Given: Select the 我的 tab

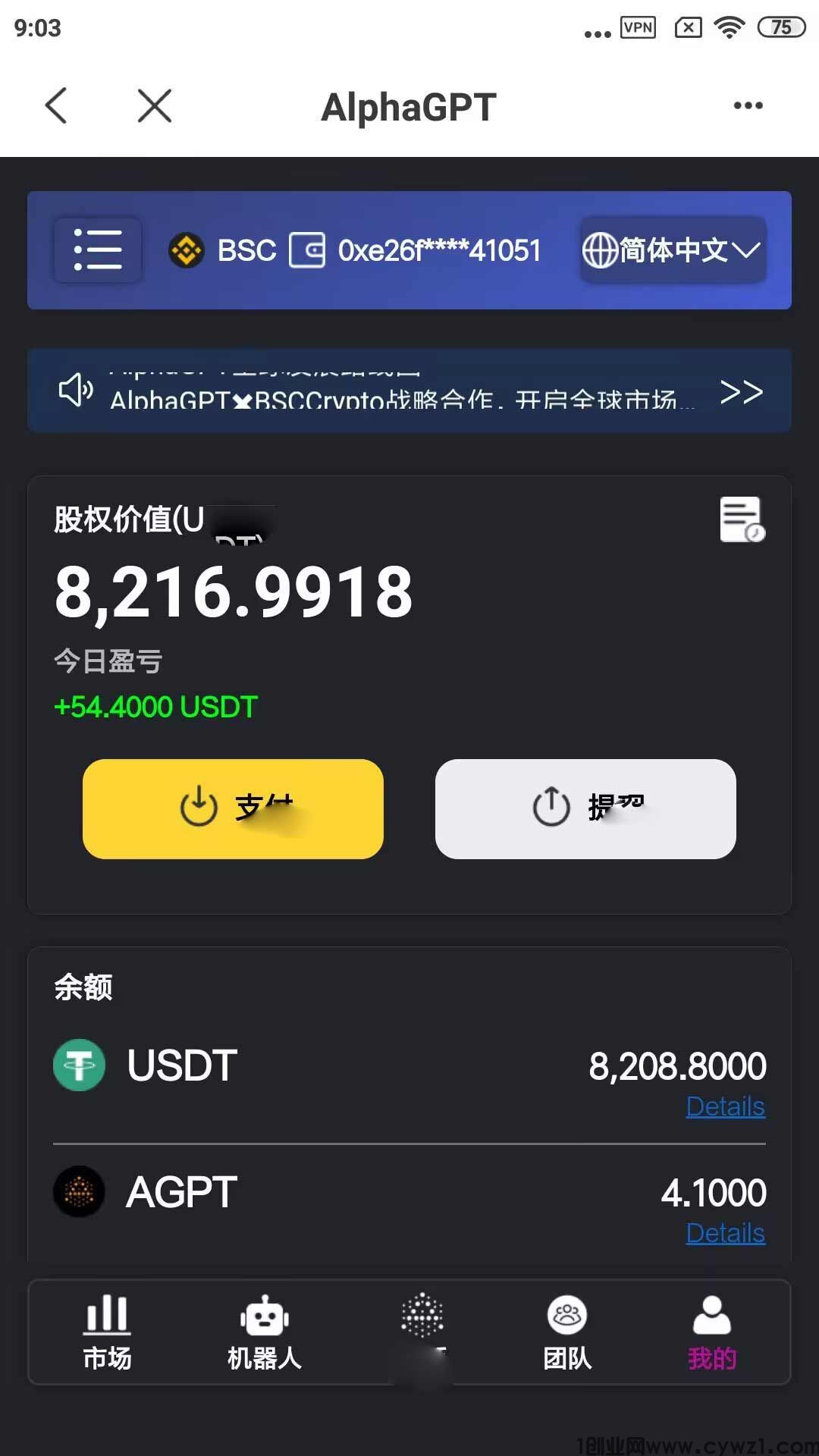Looking at the screenshot, I should pyautogui.click(x=711, y=1332).
